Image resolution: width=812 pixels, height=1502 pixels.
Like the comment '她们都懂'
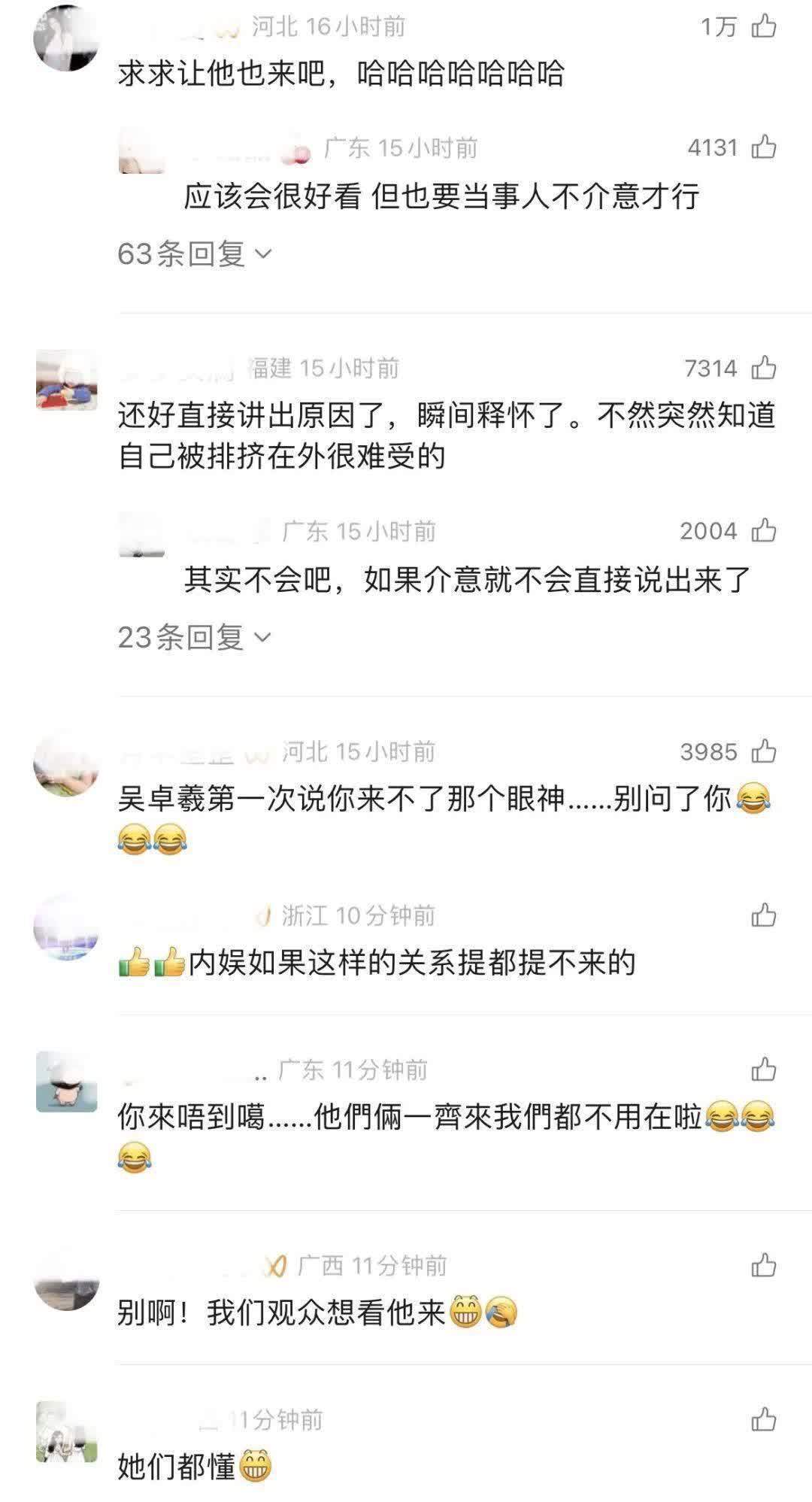pyautogui.click(x=764, y=1419)
